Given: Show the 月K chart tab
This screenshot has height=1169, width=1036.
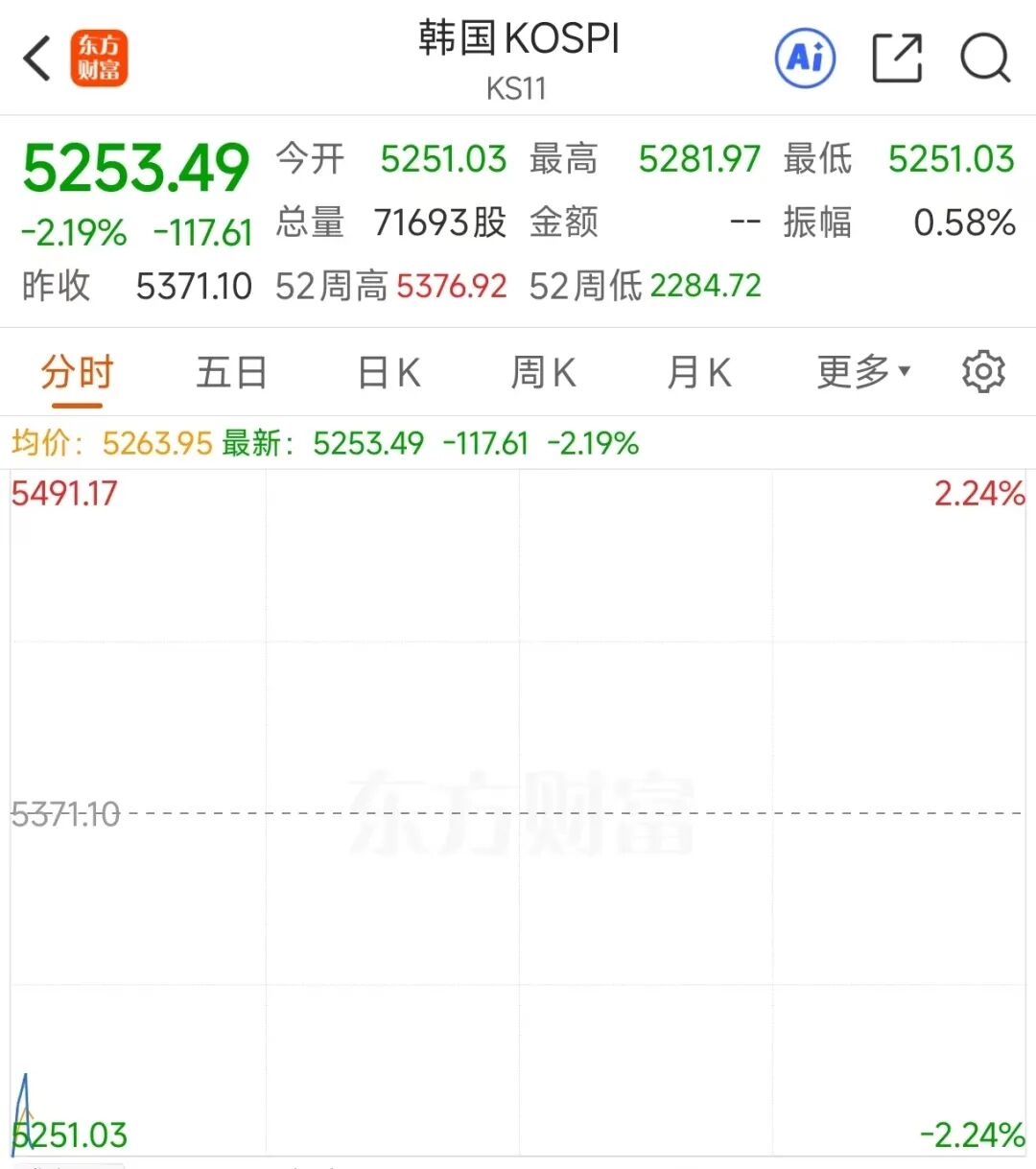Looking at the screenshot, I should [698, 372].
